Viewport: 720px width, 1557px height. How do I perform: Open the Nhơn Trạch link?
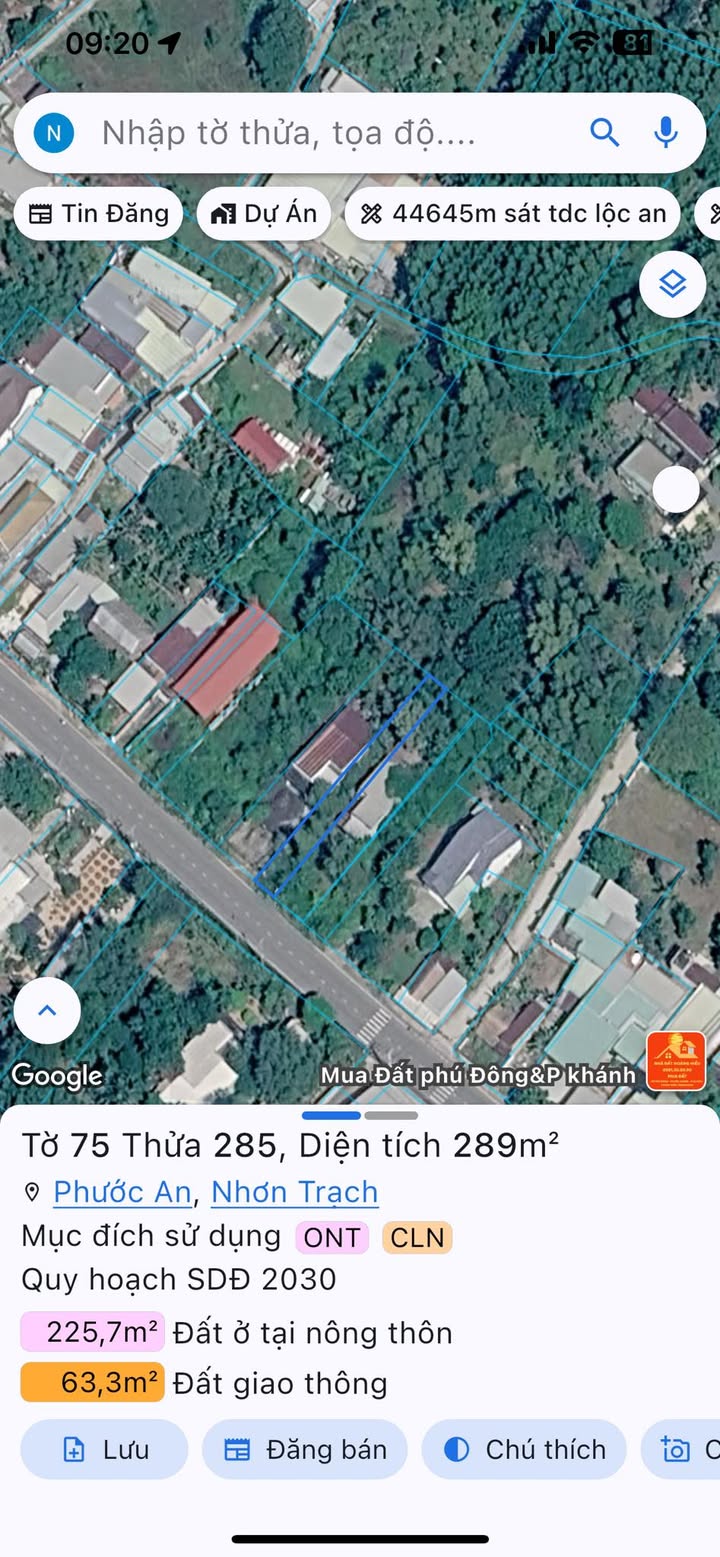point(294,1192)
